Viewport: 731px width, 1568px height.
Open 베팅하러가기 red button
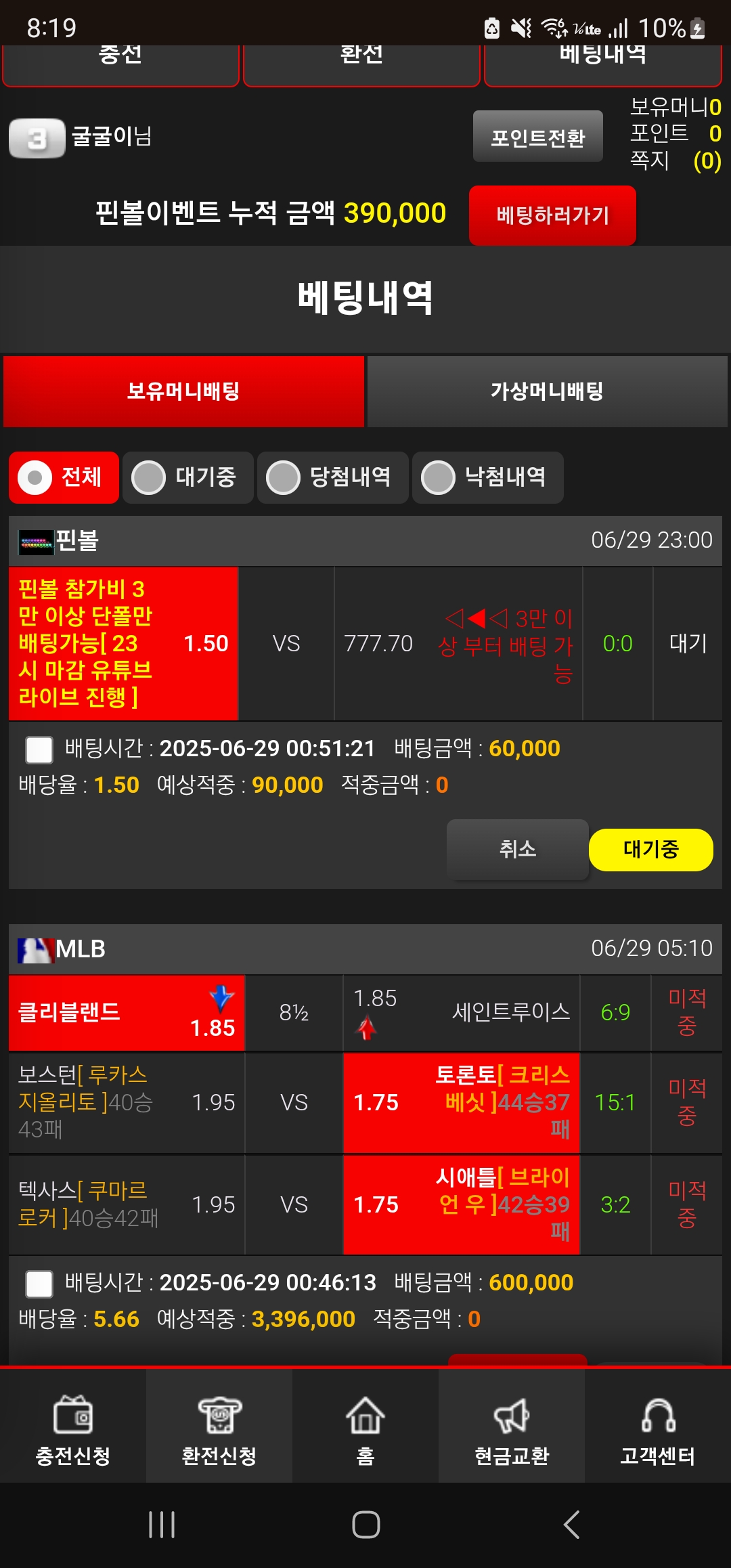coord(552,215)
